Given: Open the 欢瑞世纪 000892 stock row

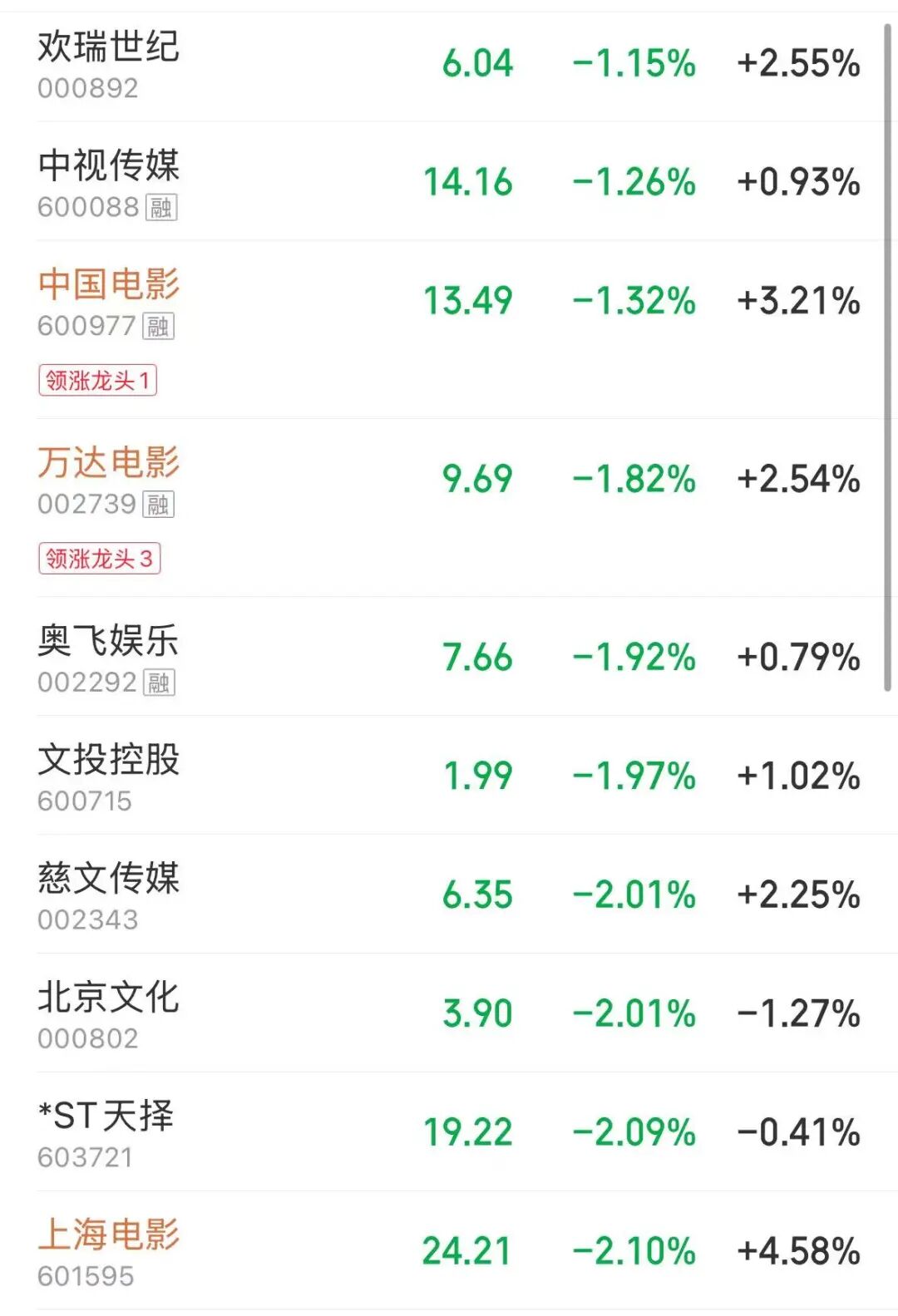Looking at the screenshot, I should [x=449, y=65].
